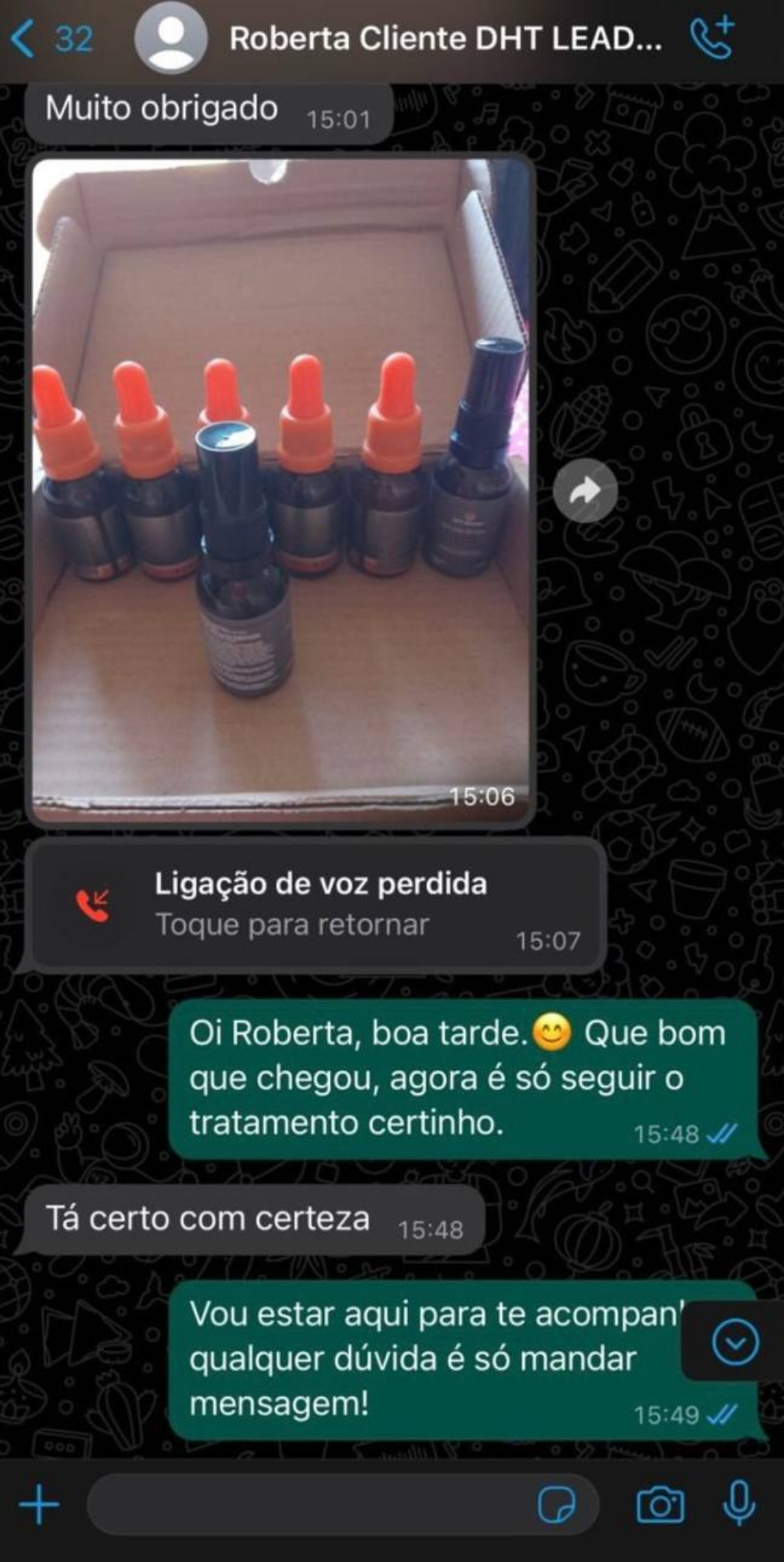Image resolution: width=784 pixels, height=1562 pixels.
Task: Jump to the latest messages
Action: click(x=734, y=1342)
